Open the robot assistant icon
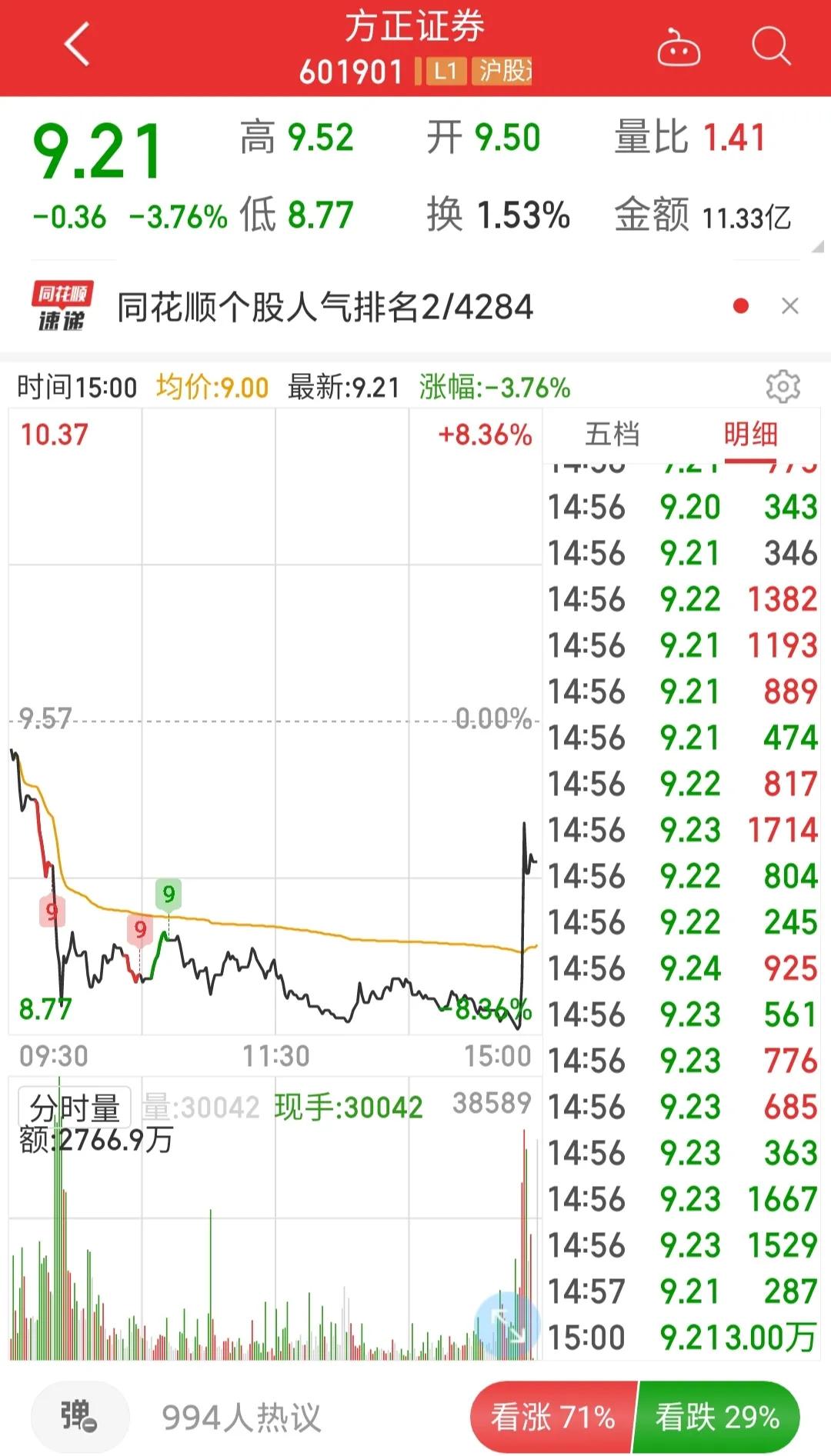This screenshot has width=831, height=1456. 678,47
